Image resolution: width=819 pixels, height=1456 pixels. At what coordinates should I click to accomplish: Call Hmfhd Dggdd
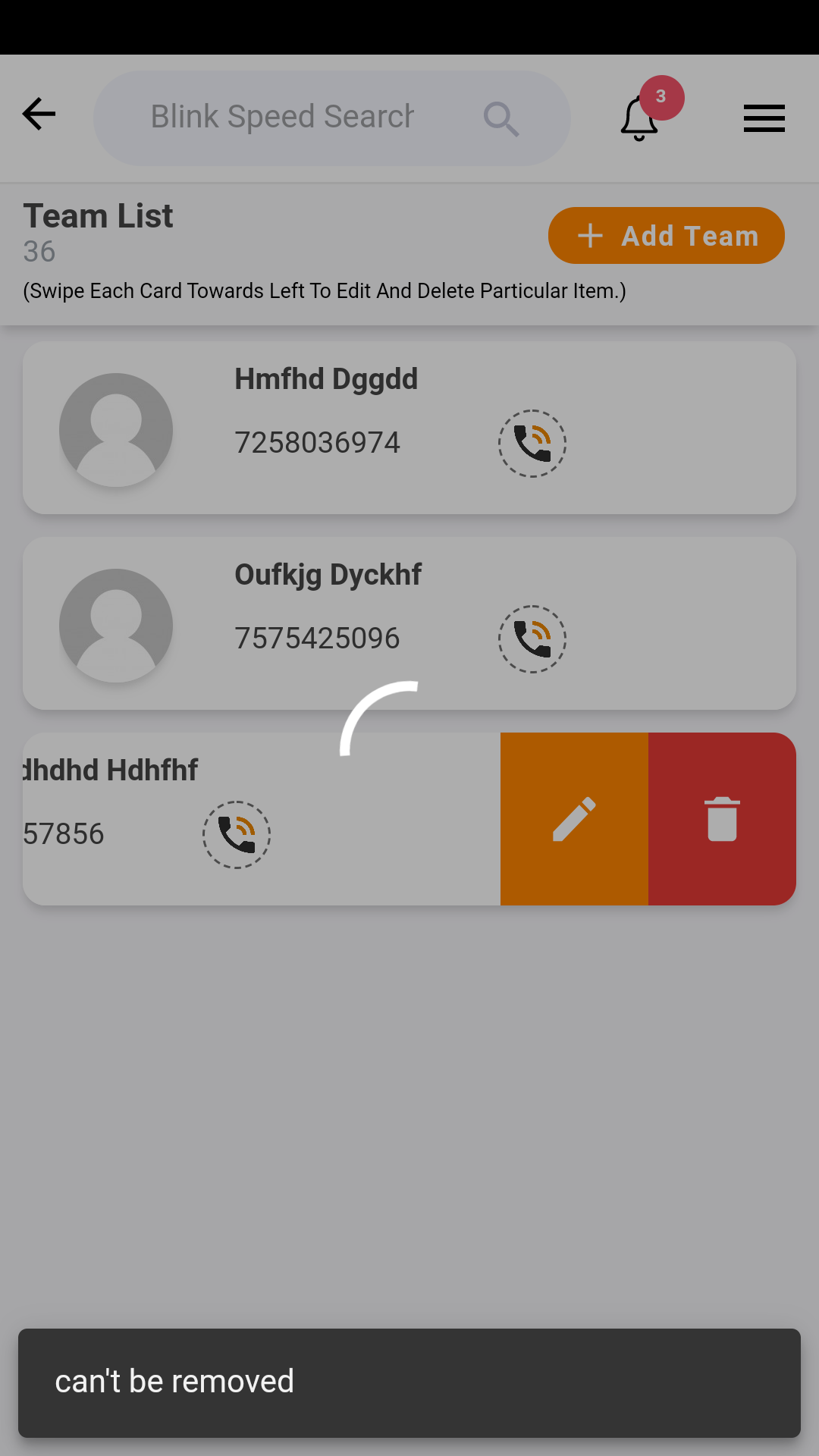point(532,444)
